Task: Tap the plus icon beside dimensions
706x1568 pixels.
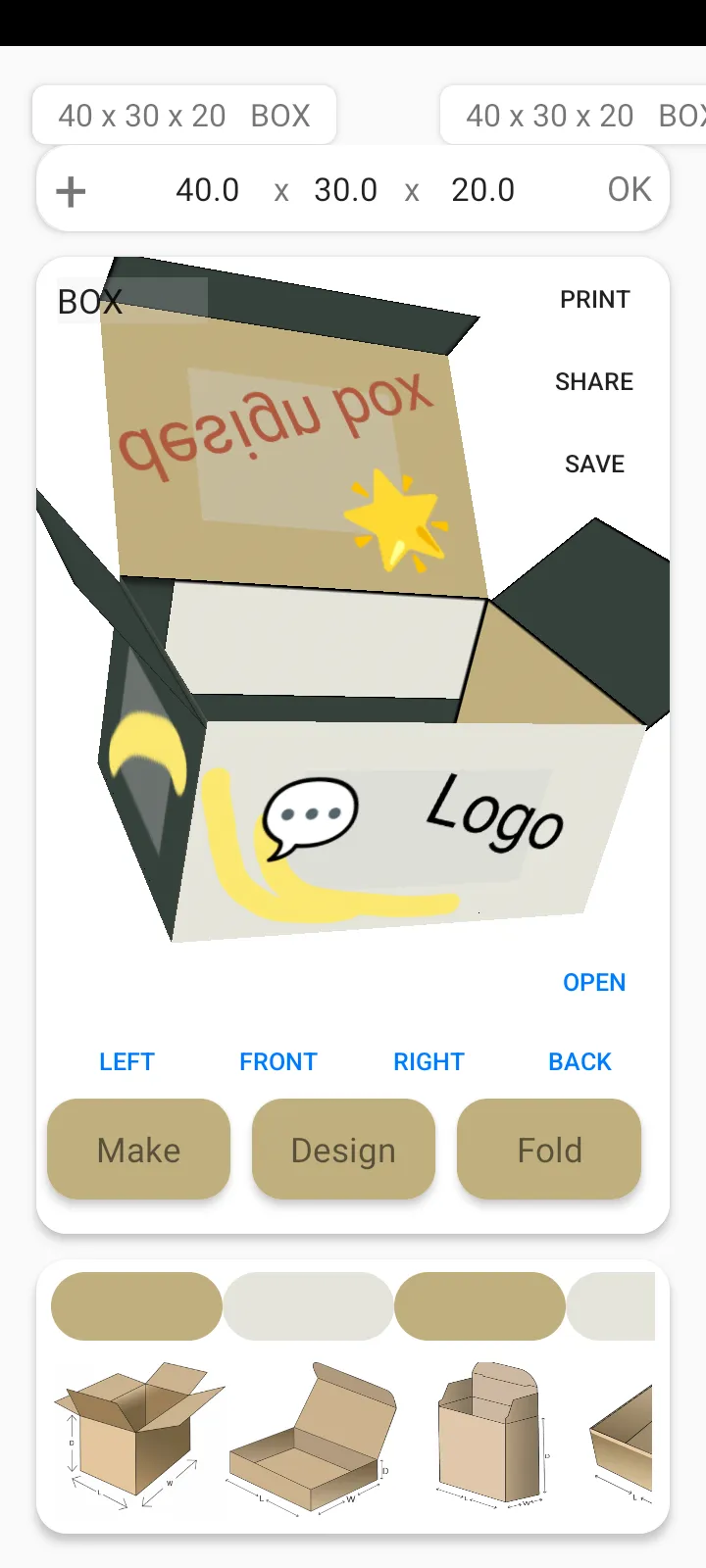Action: pyautogui.click(x=71, y=191)
